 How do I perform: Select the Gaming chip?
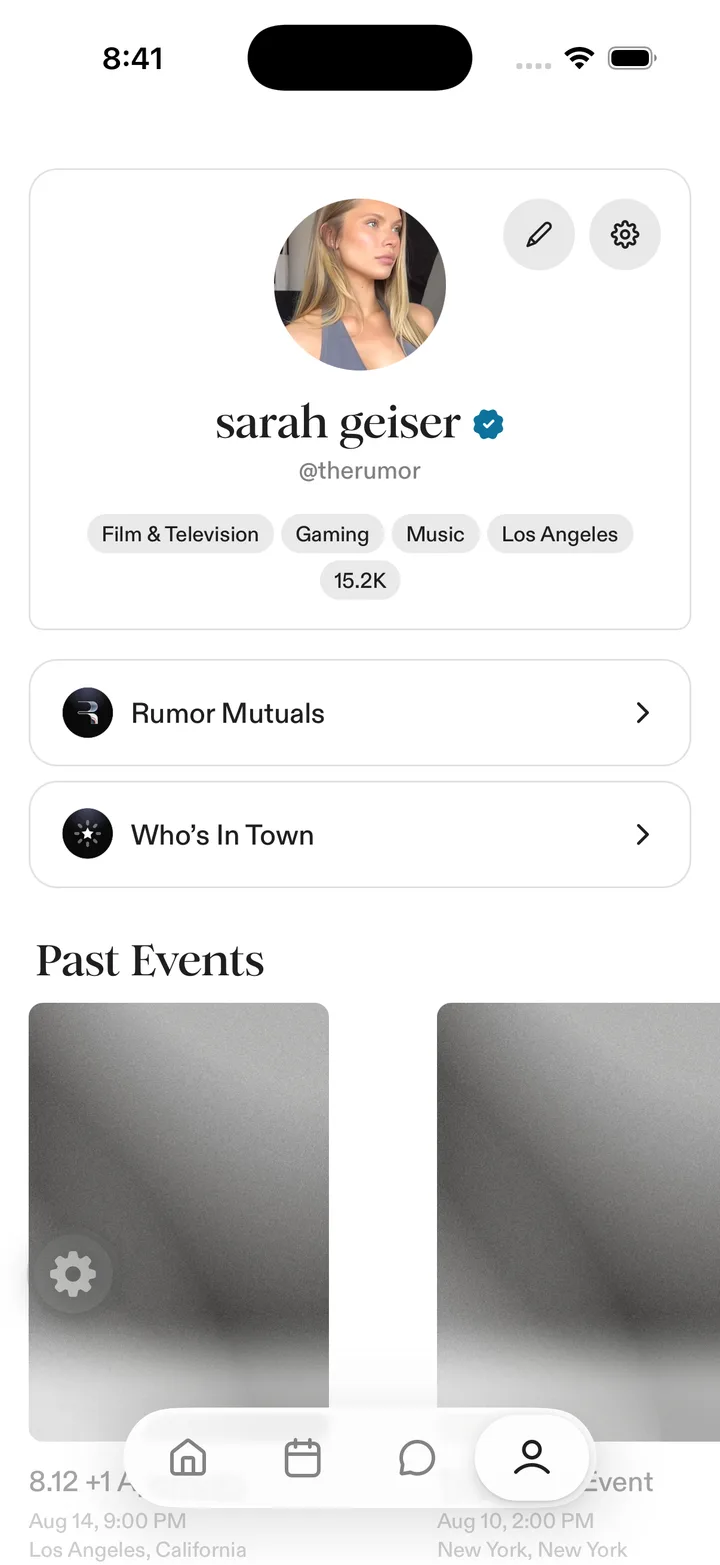tap(332, 534)
